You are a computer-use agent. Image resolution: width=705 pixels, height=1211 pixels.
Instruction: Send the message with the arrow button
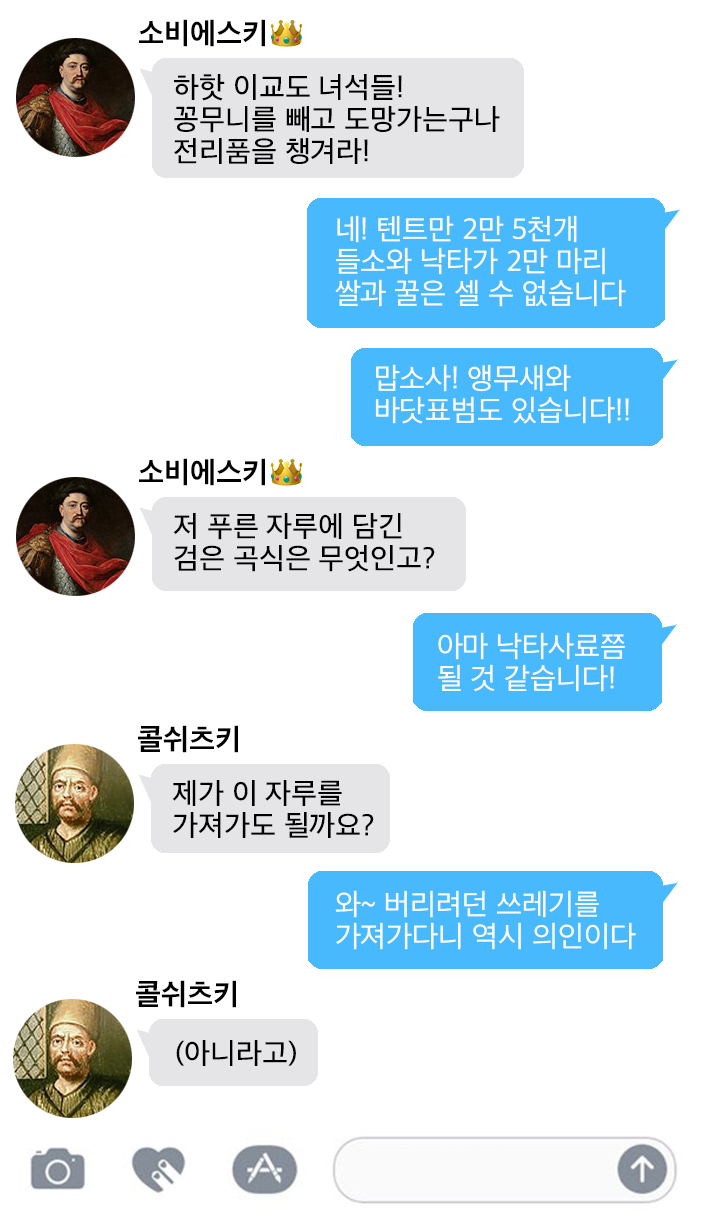(642, 1169)
